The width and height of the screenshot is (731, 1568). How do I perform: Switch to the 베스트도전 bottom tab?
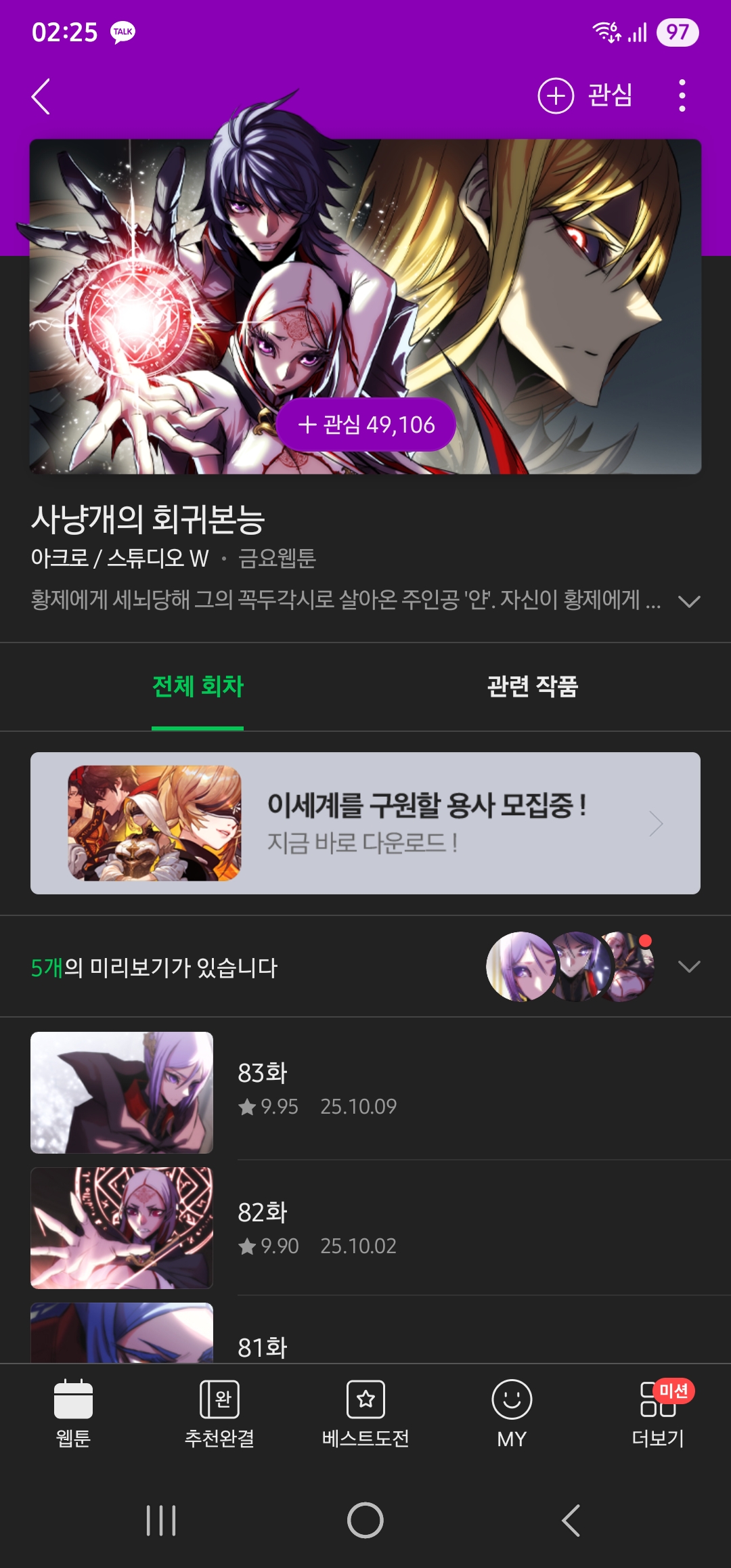coord(365,1413)
